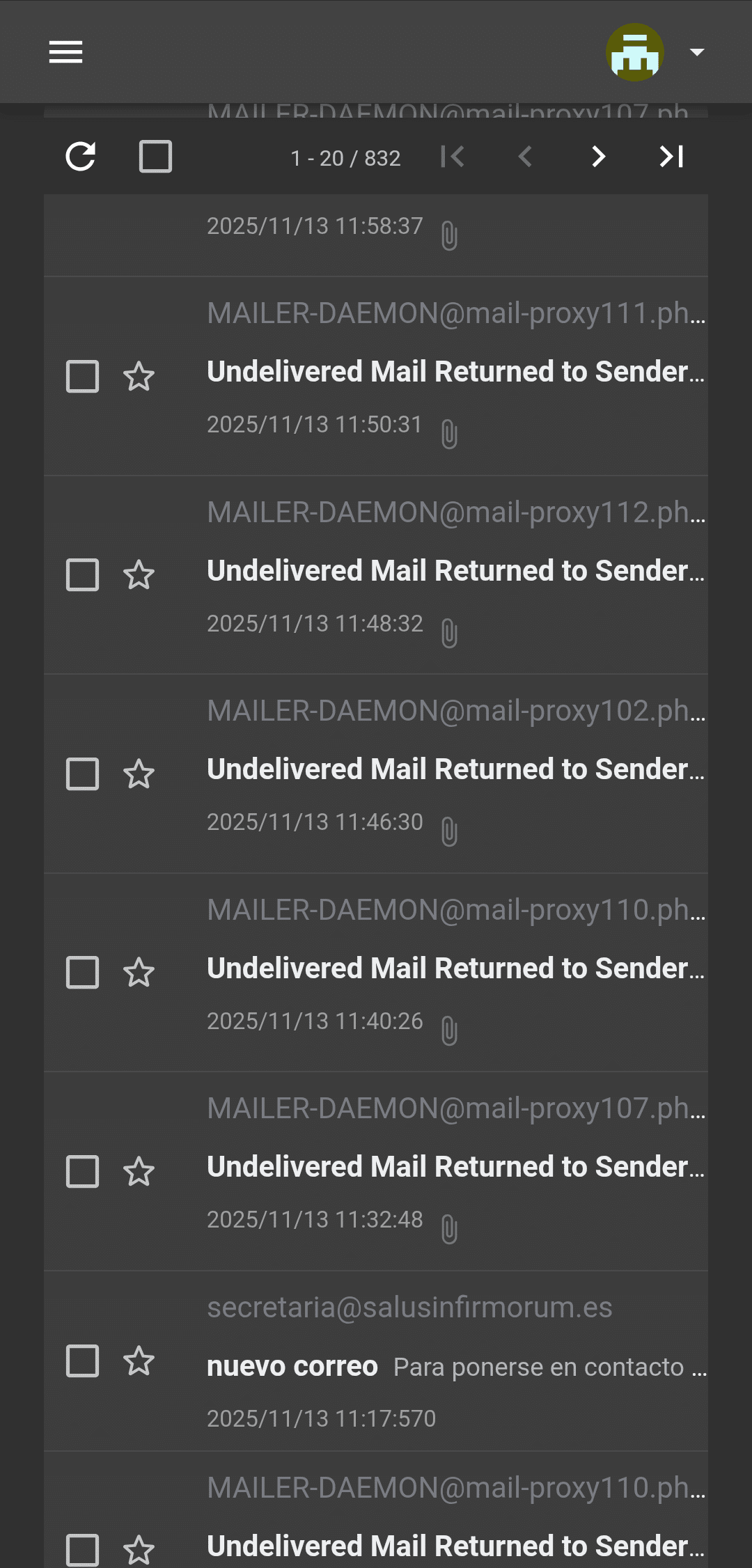Star the mail-proxy107 email from 11:32:48
752x1568 pixels.
click(139, 1172)
